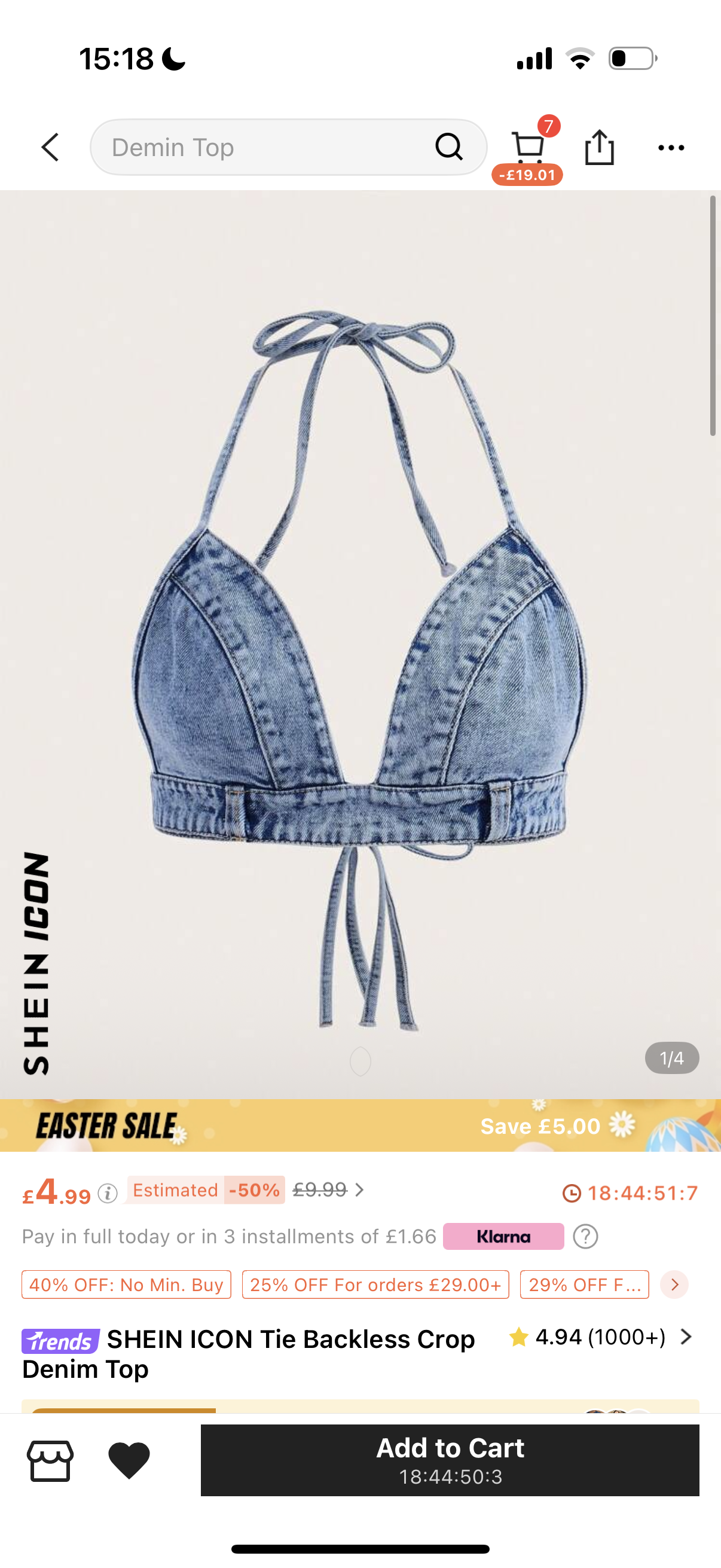Image resolution: width=721 pixels, height=1568 pixels.
Task: Open the Easter Sale banner
Action: click(360, 1125)
